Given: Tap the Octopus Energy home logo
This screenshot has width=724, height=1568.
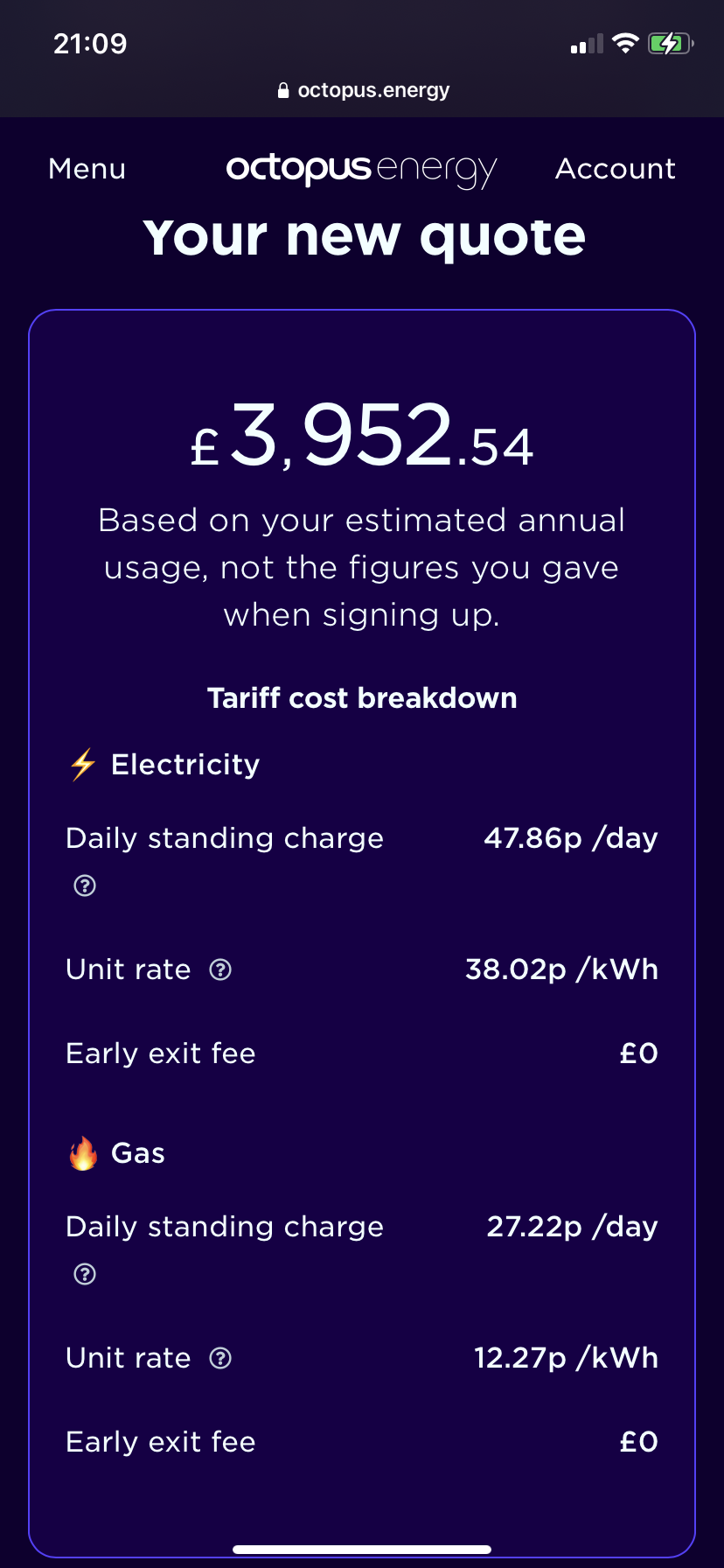Looking at the screenshot, I should point(361,171).
